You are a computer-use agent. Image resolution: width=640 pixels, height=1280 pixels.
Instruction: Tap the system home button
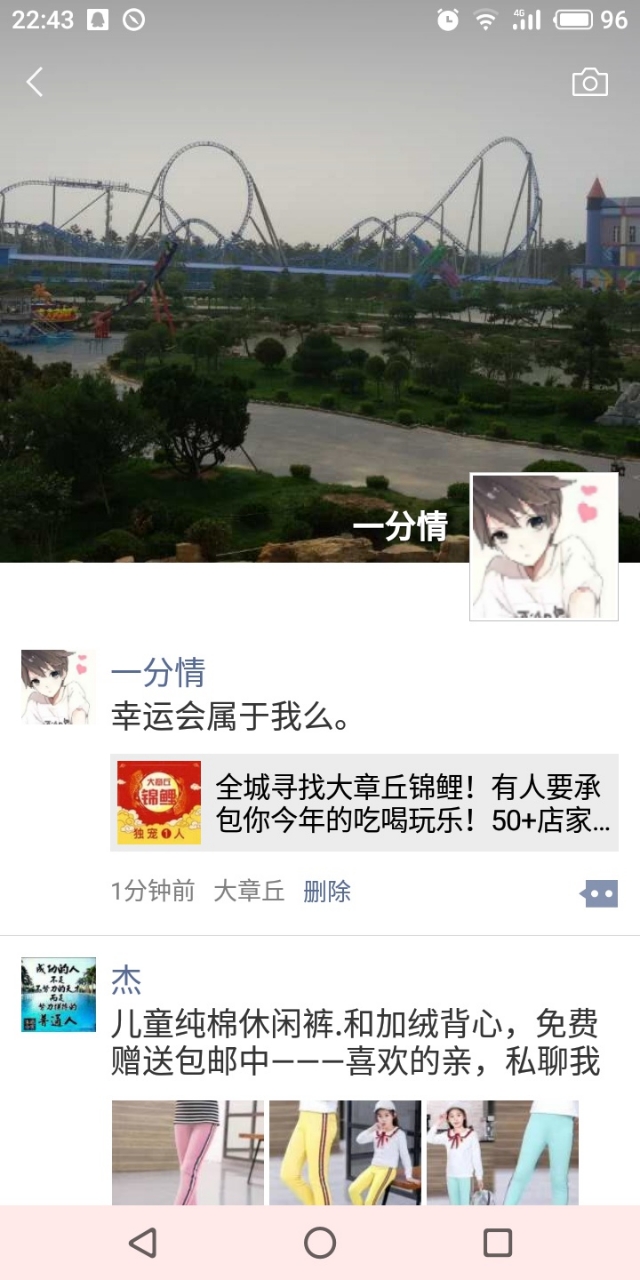[x=320, y=1243]
